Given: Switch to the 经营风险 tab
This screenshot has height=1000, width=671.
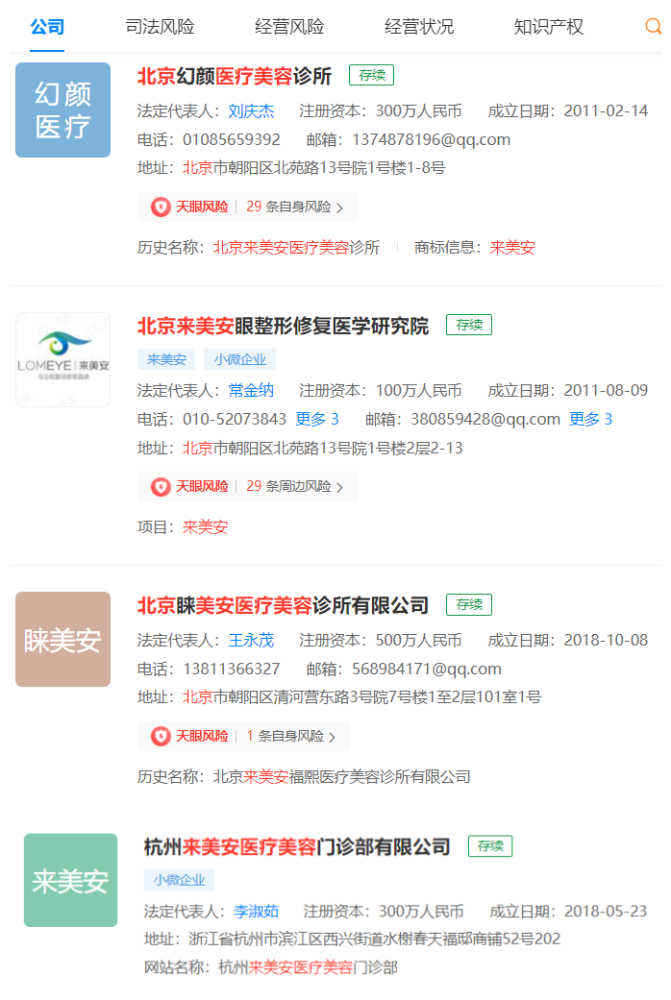Looking at the screenshot, I should (289, 27).
